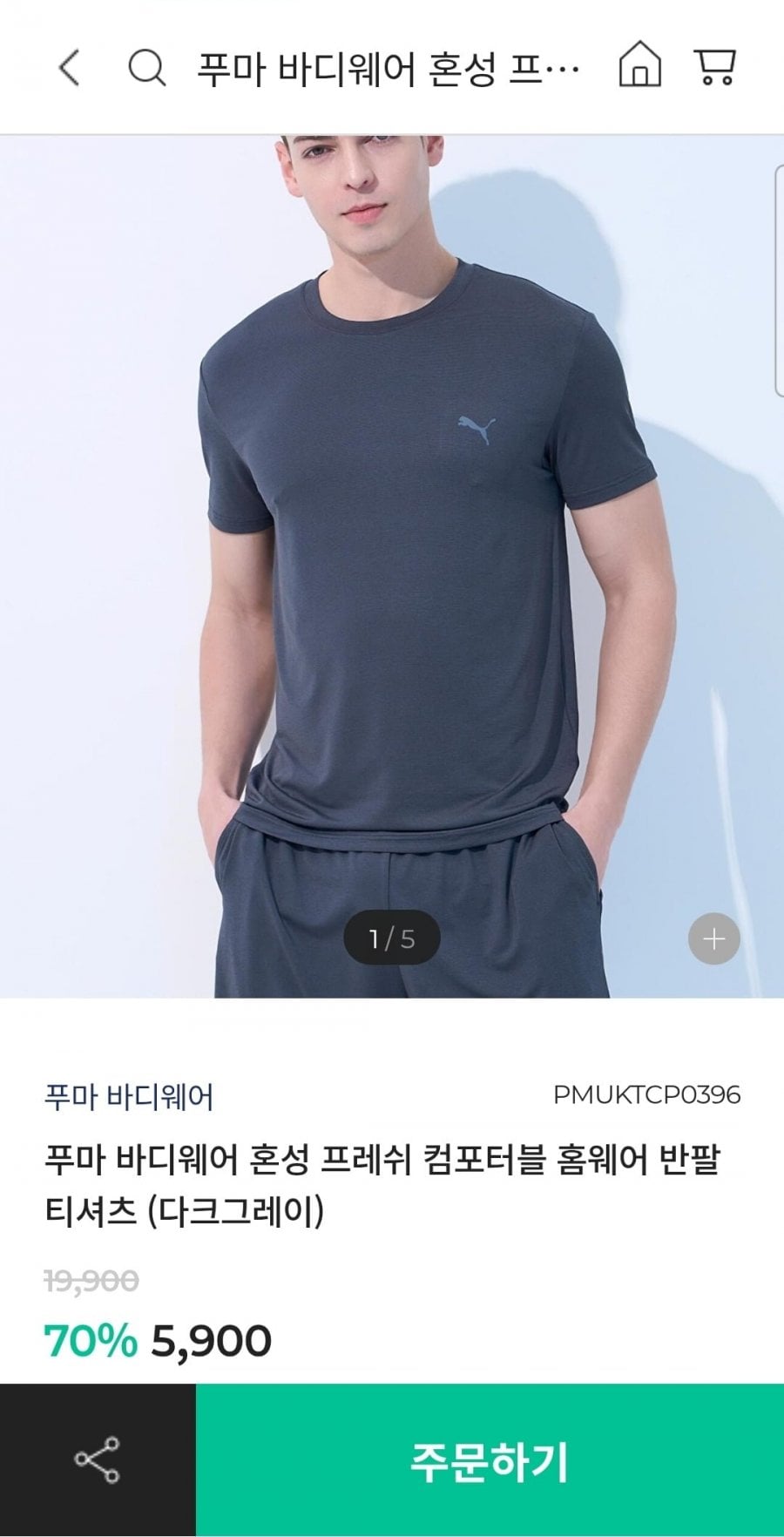784x1537 pixels.
Task: Go back using the header arrow
Action: pyautogui.click(x=70, y=67)
